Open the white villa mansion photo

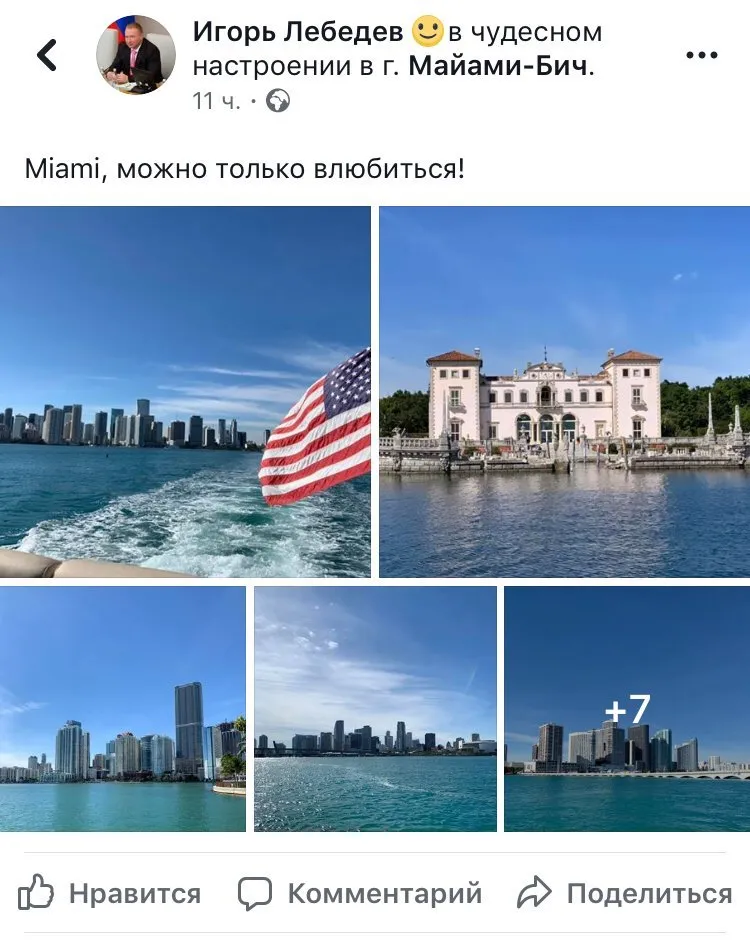564,392
